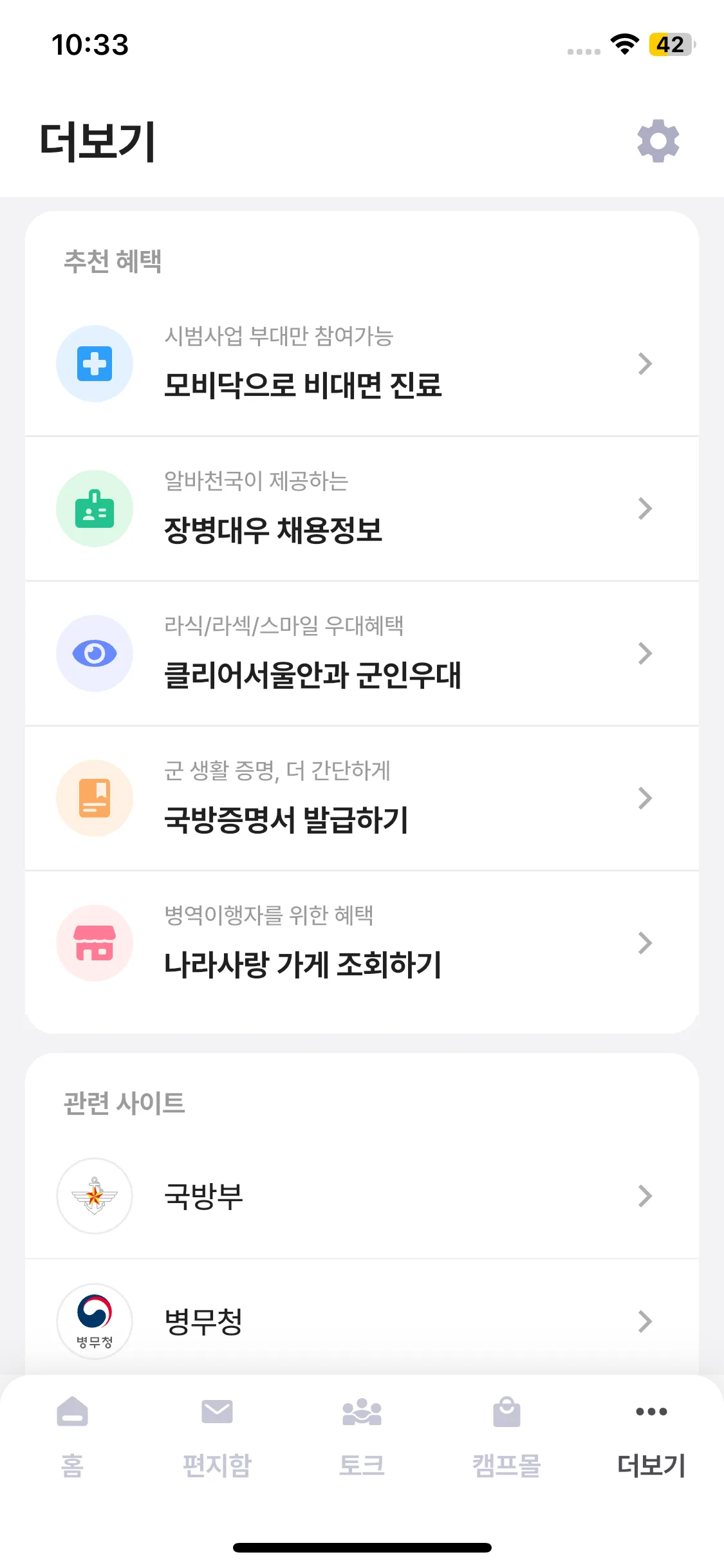Open the 캠프몰 tab

tap(506, 1437)
